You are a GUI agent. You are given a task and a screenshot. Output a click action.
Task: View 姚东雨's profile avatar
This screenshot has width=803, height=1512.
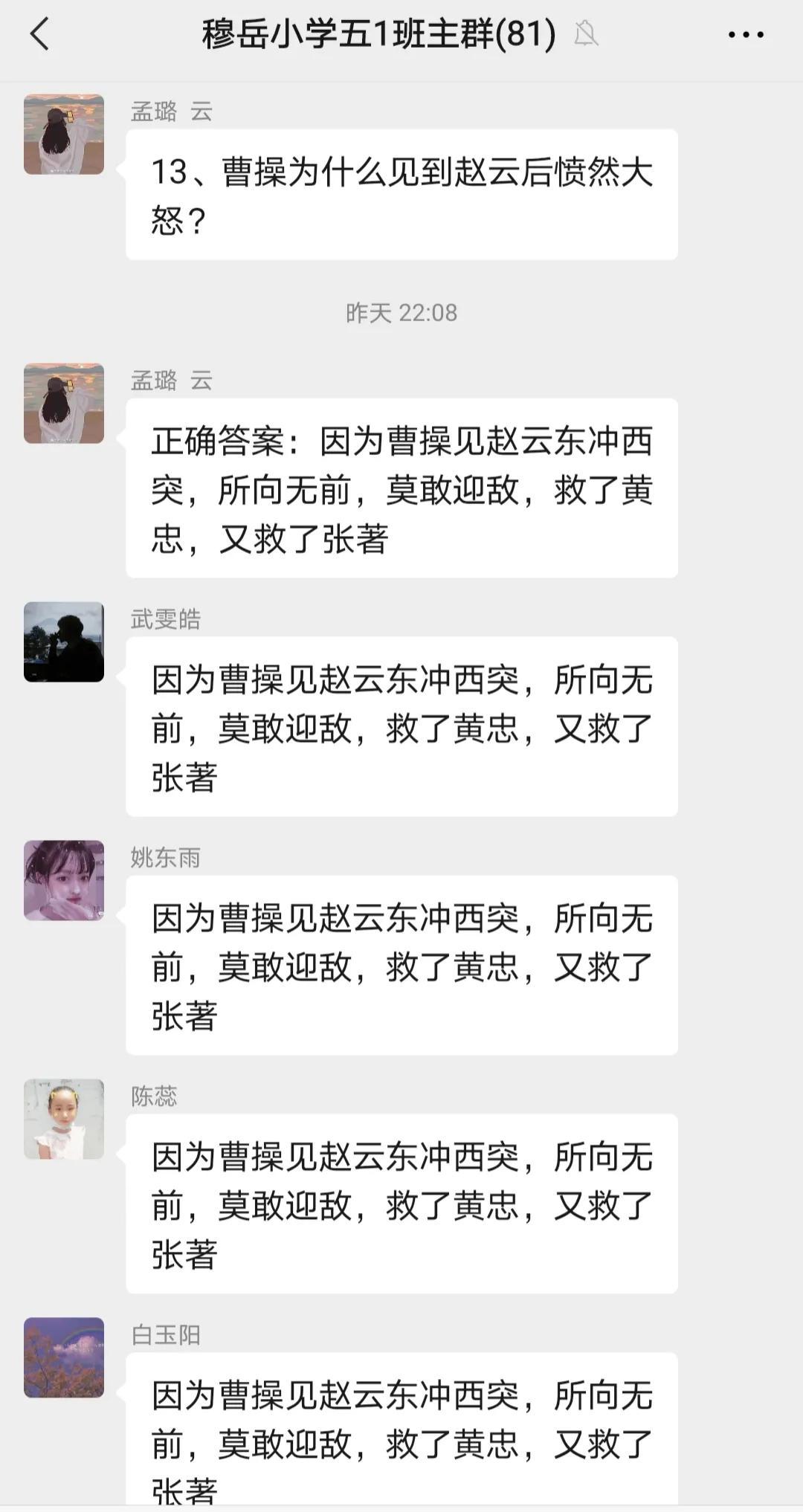tap(64, 880)
